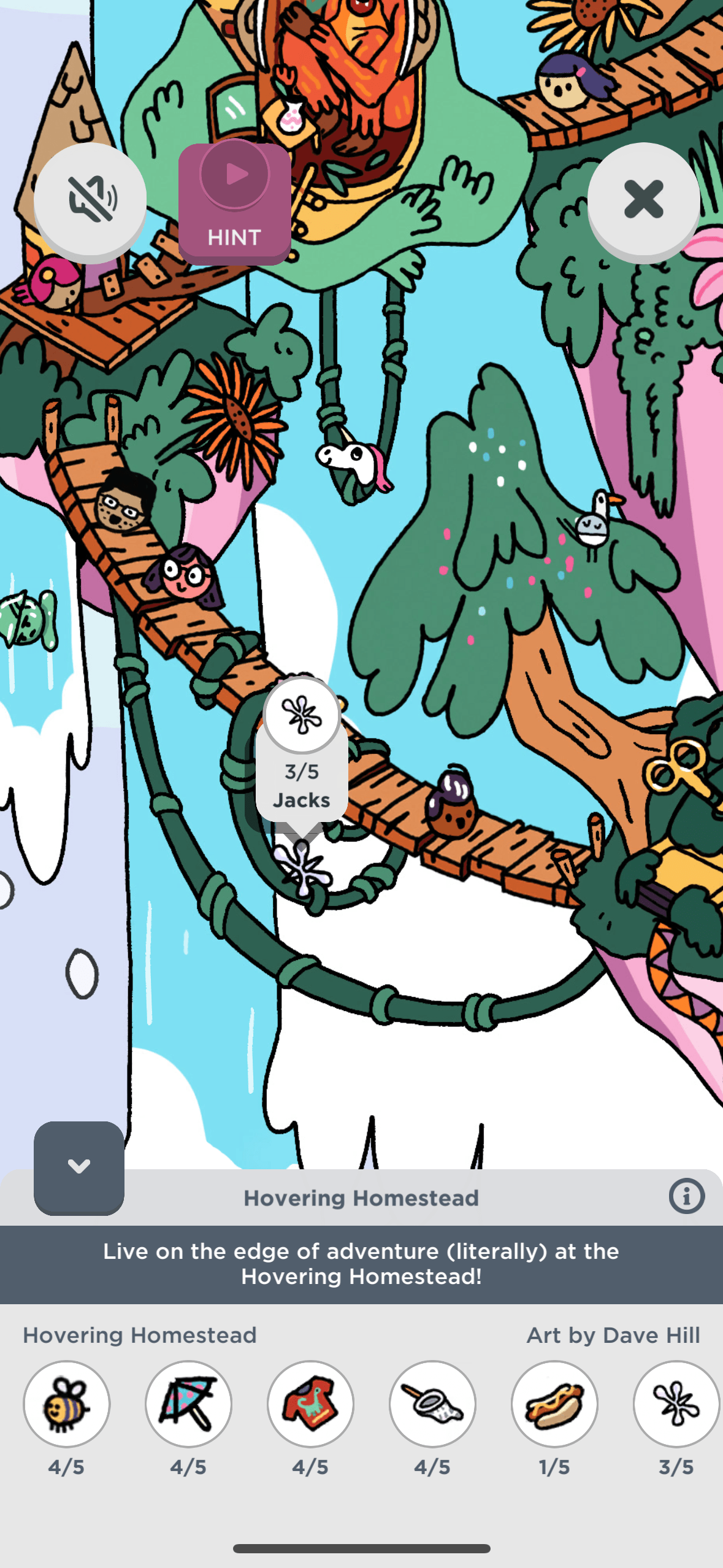Select the umbrella item to find
The height and width of the screenshot is (1568, 723).
tap(188, 1404)
